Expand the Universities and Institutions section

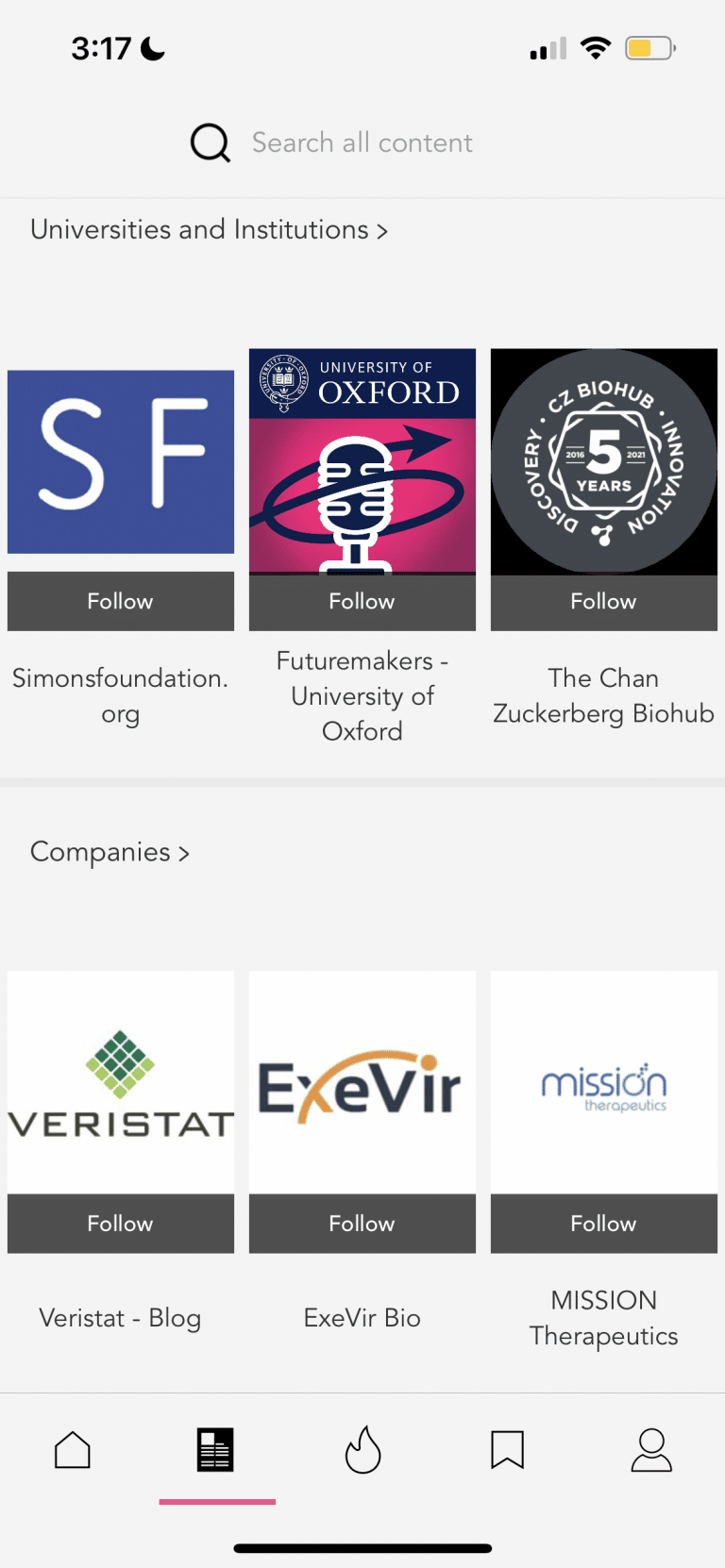(x=208, y=229)
